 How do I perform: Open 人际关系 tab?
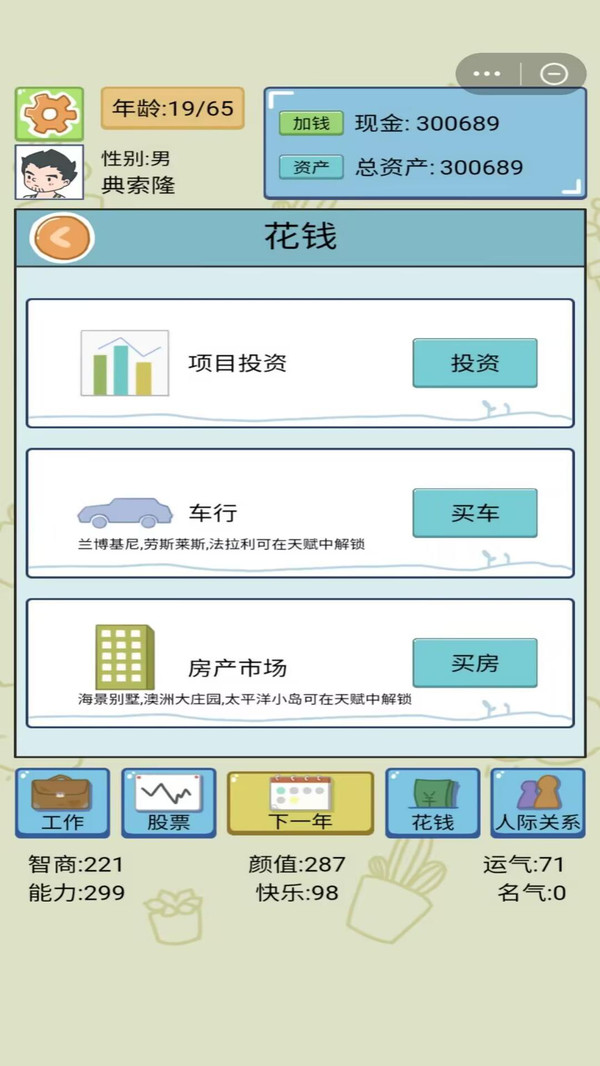pyautogui.click(x=538, y=803)
